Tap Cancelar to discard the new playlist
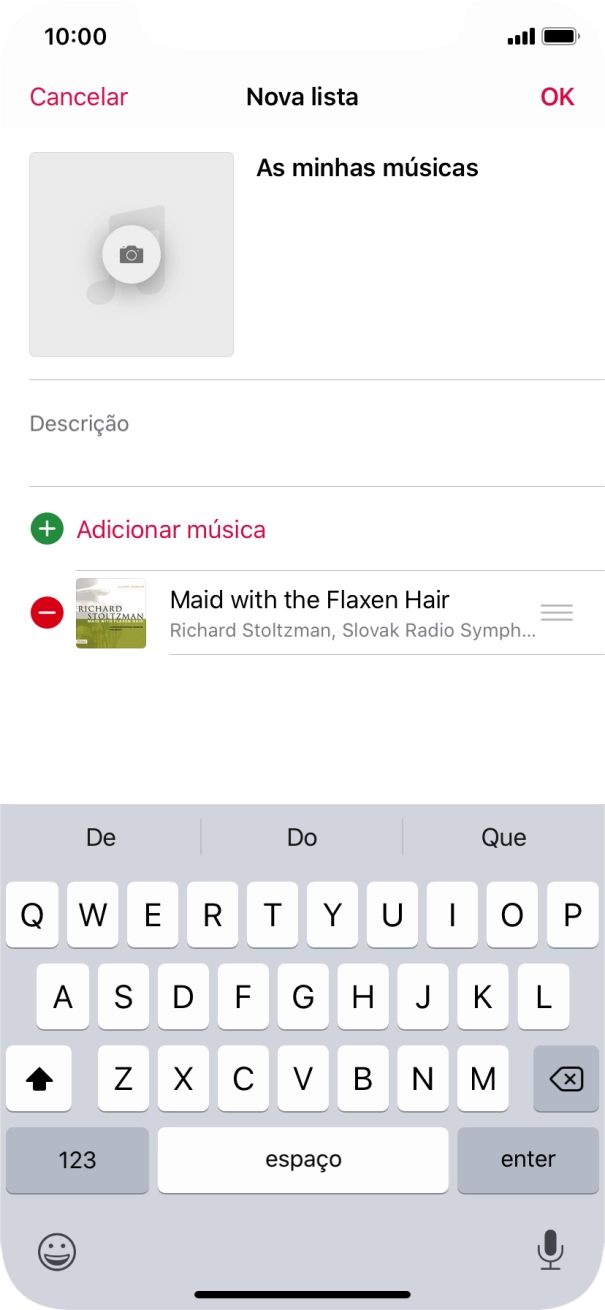This screenshot has width=605, height=1310. [x=79, y=97]
